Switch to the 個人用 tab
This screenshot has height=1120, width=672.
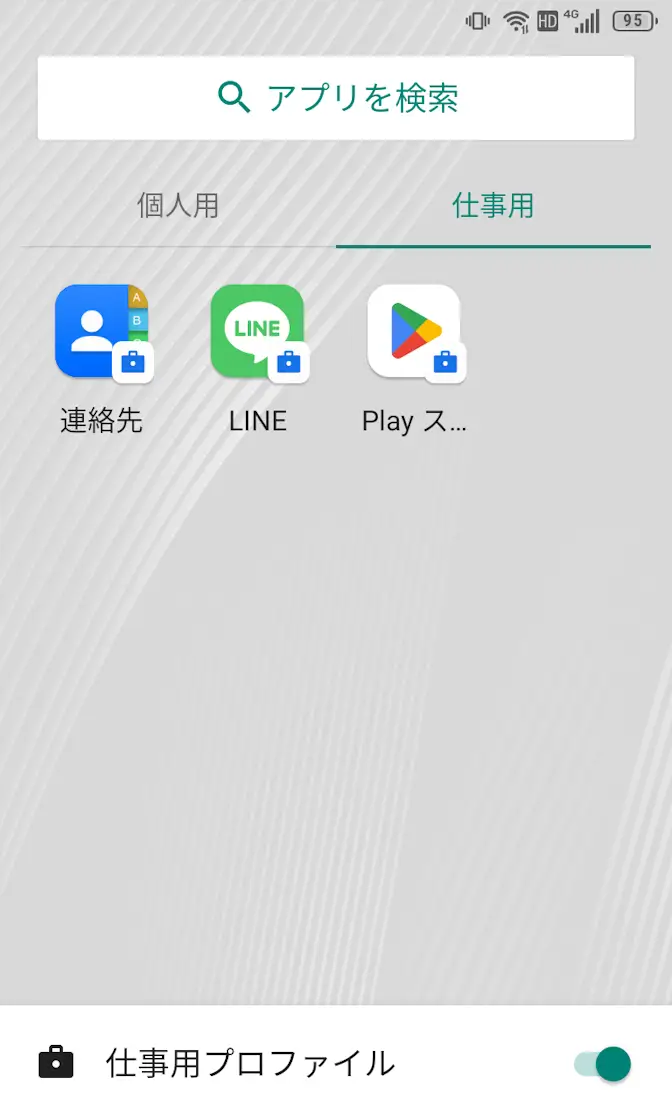178,206
